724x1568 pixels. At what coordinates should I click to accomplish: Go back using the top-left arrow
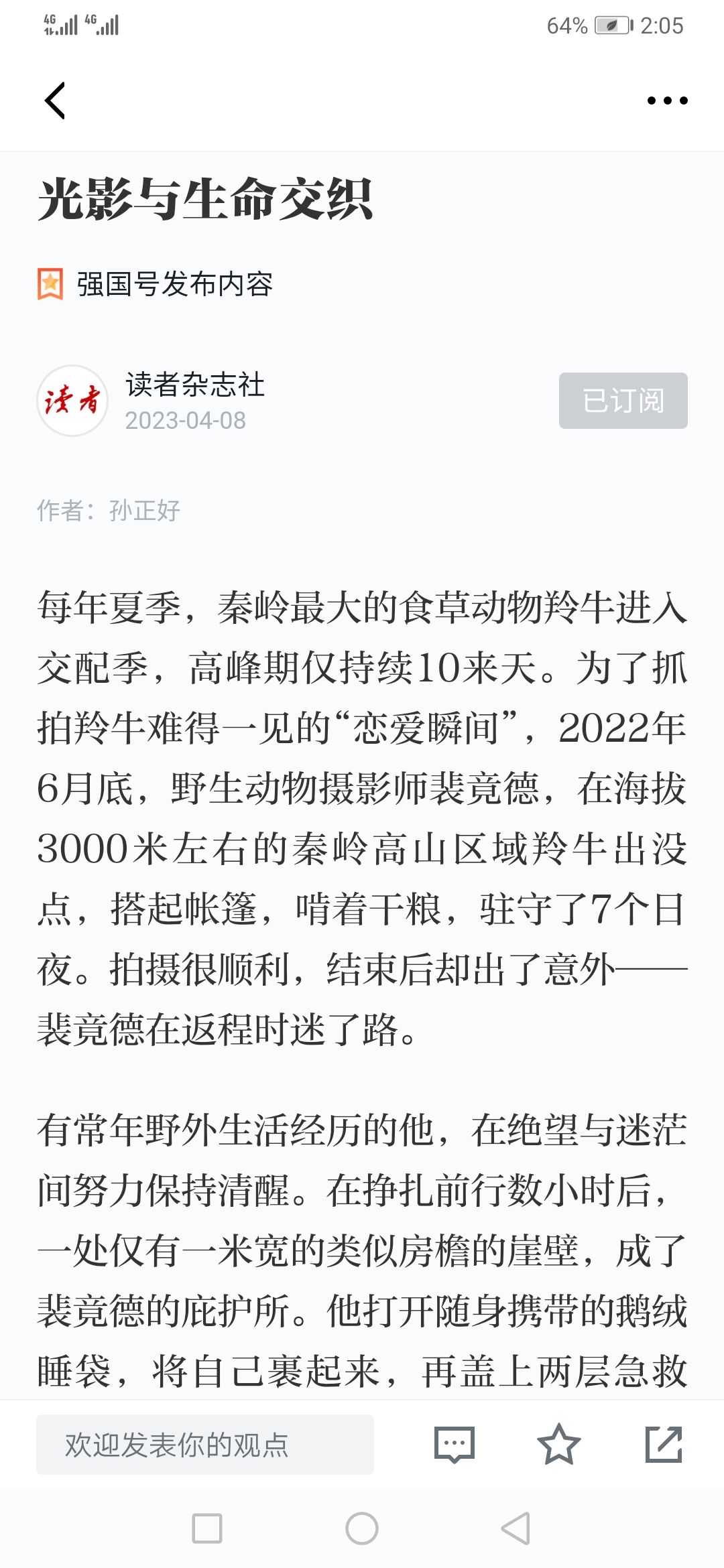(55, 101)
